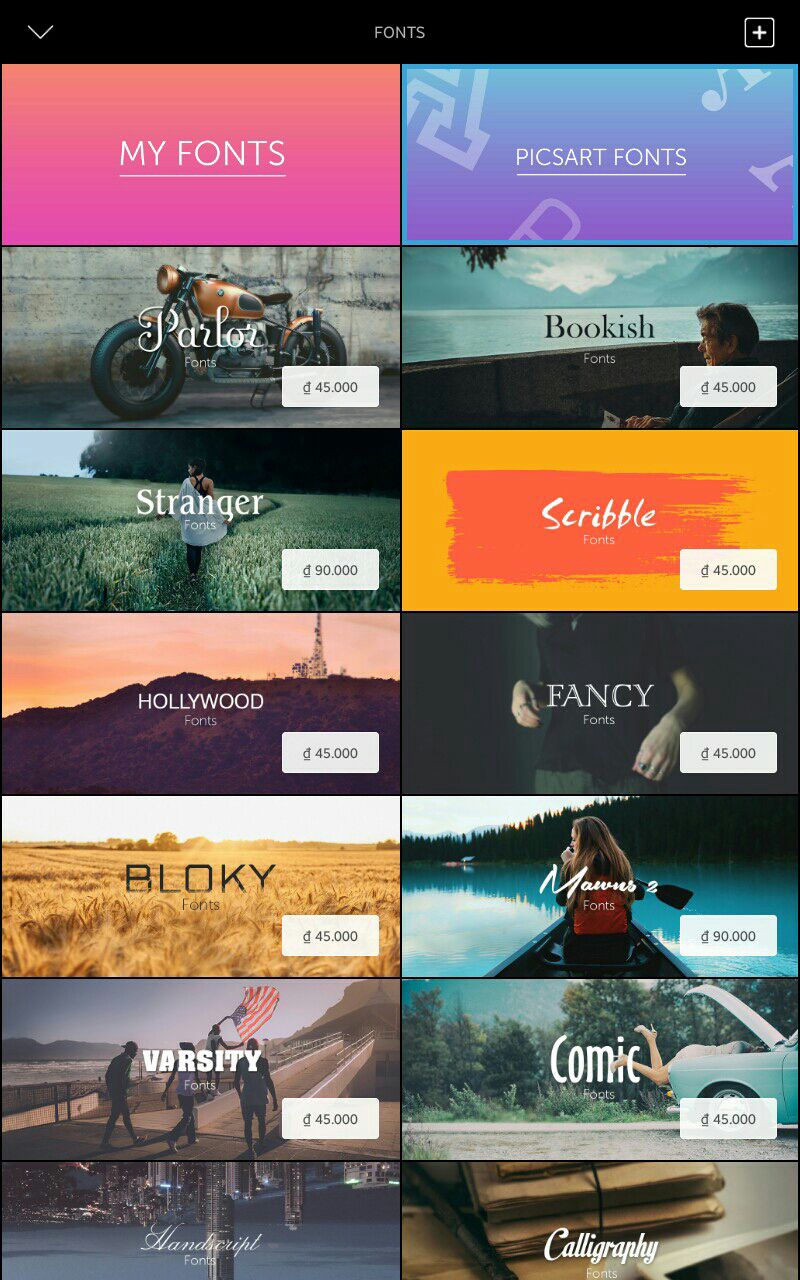Select the Bloky fonts tile
The image size is (800, 1280).
pyautogui.click(x=201, y=887)
